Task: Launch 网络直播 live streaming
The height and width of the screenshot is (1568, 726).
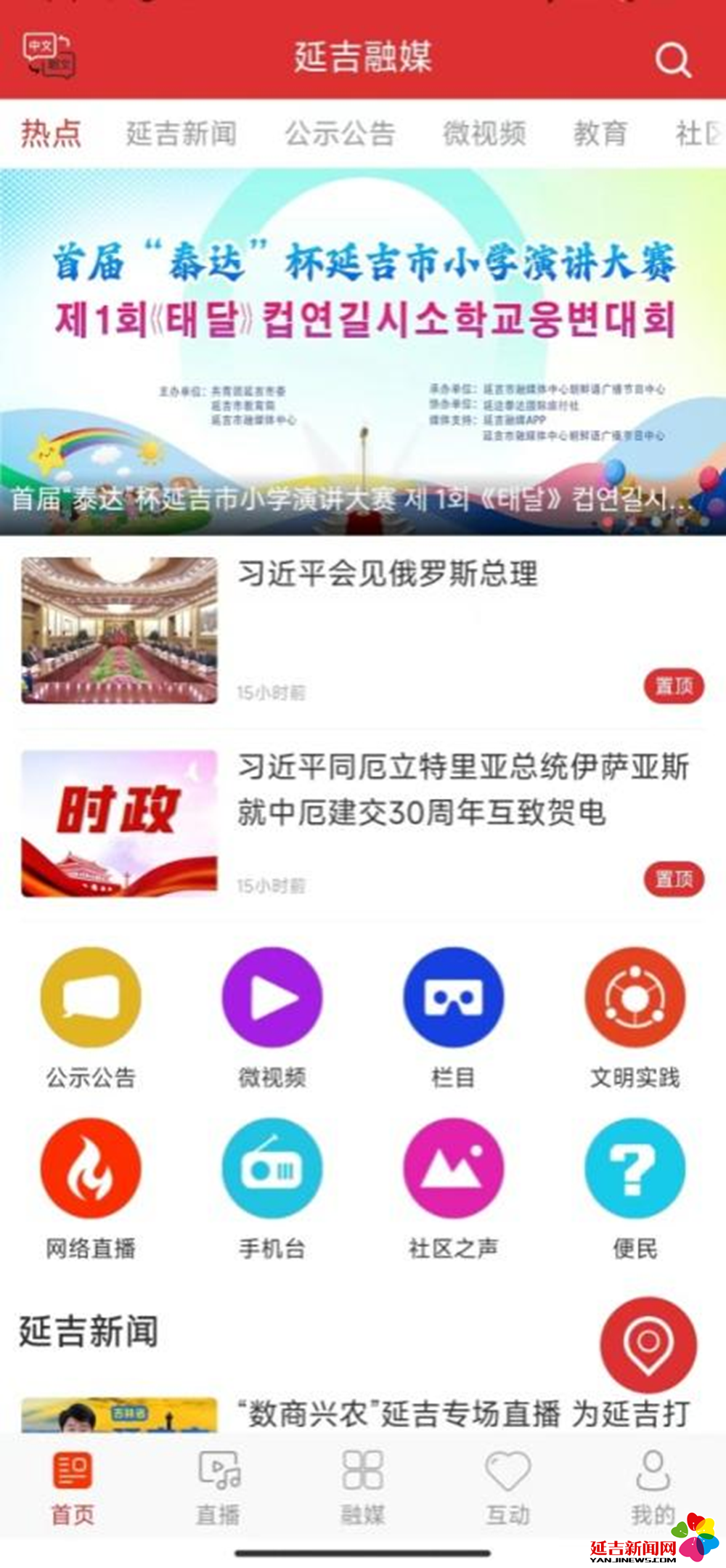Action: 91,1168
